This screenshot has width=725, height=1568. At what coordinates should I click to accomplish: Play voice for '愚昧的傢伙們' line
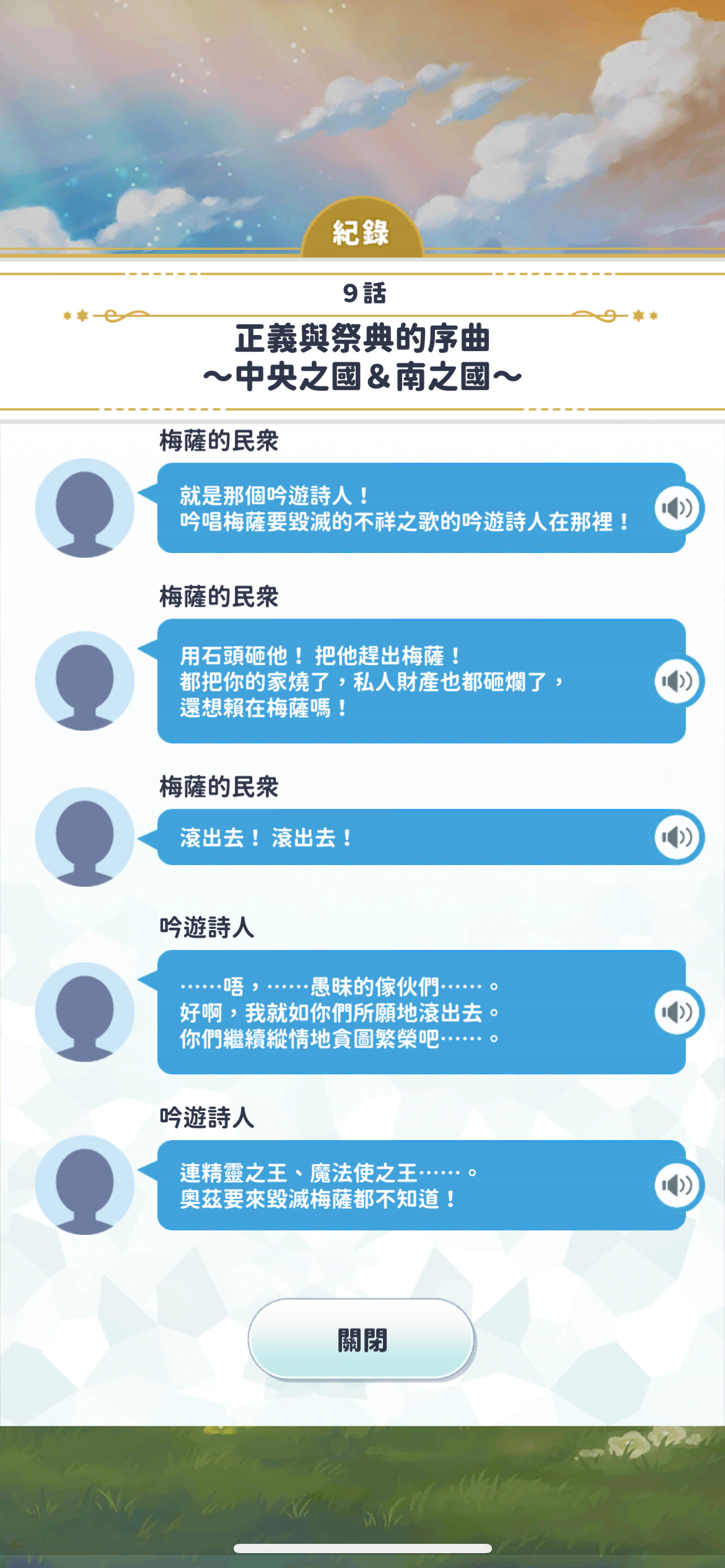[677, 1012]
